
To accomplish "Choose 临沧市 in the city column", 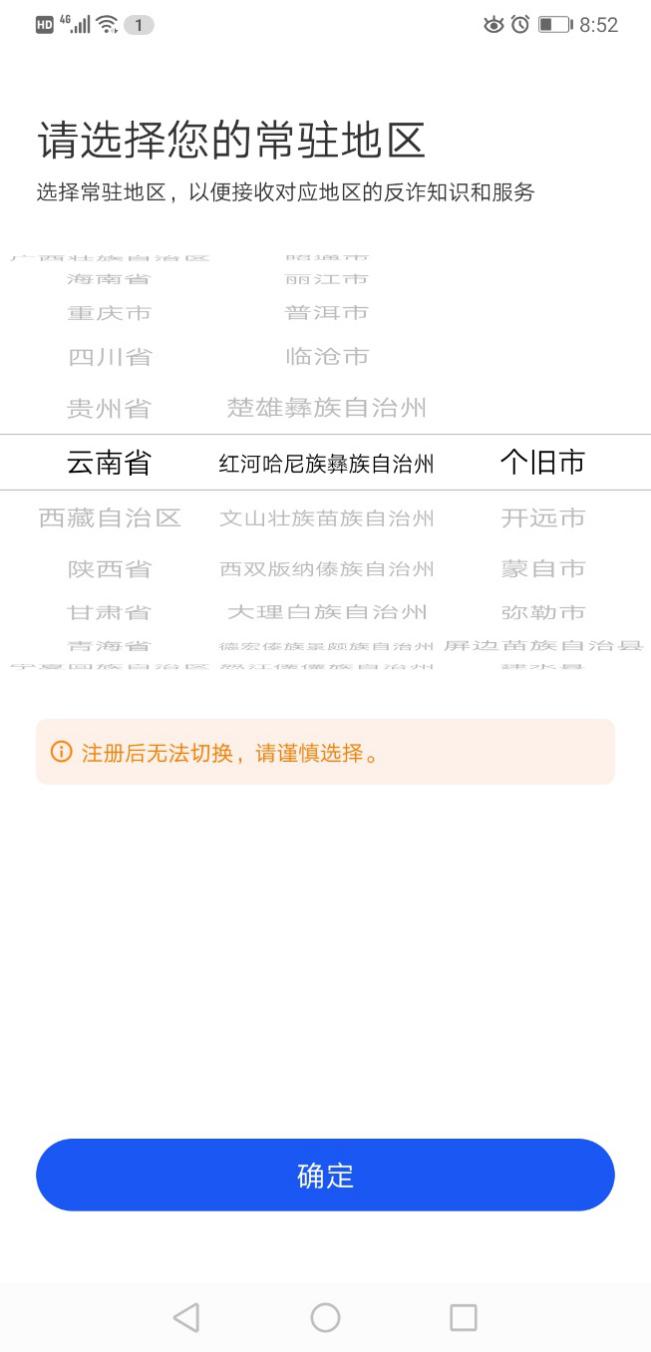I will [326, 356].
